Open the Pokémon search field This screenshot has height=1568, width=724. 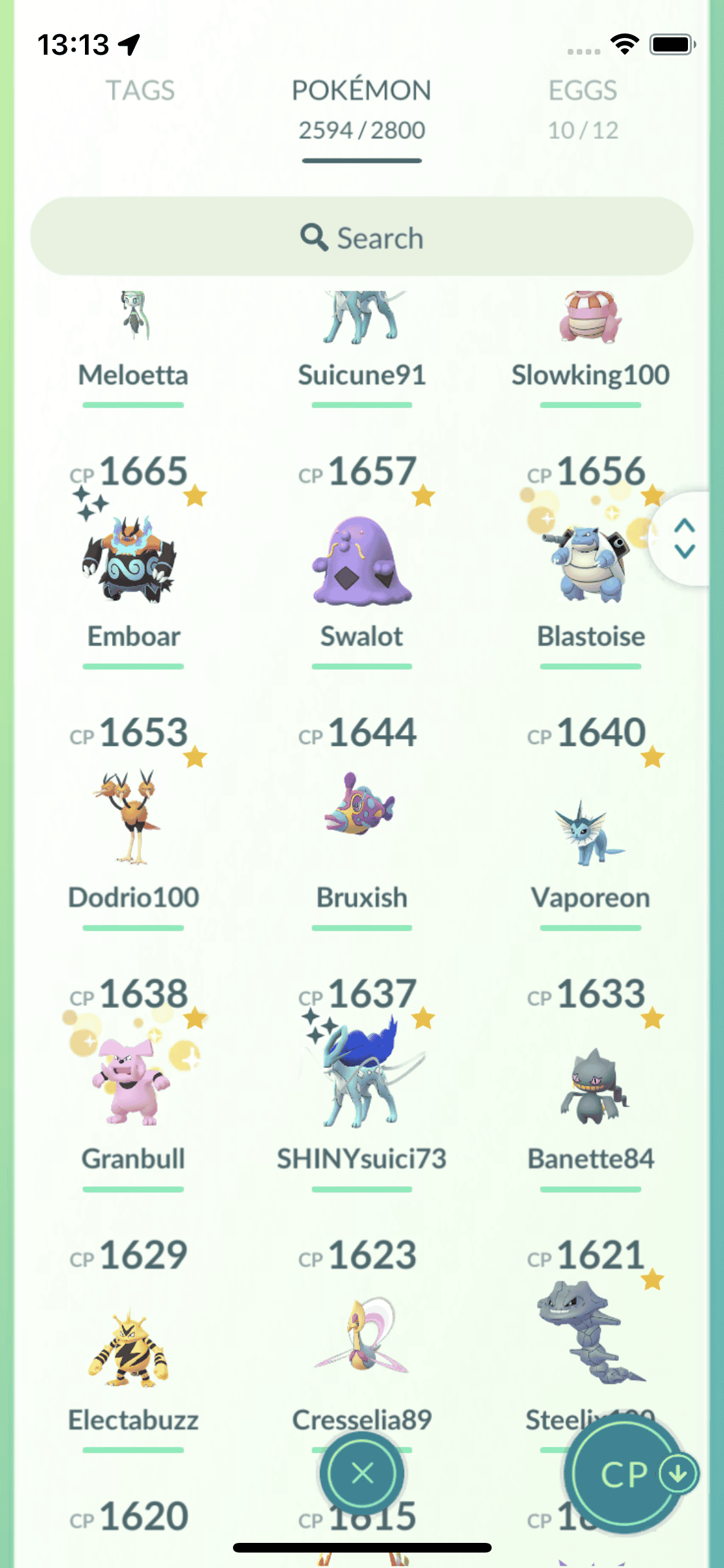point(362,237)
